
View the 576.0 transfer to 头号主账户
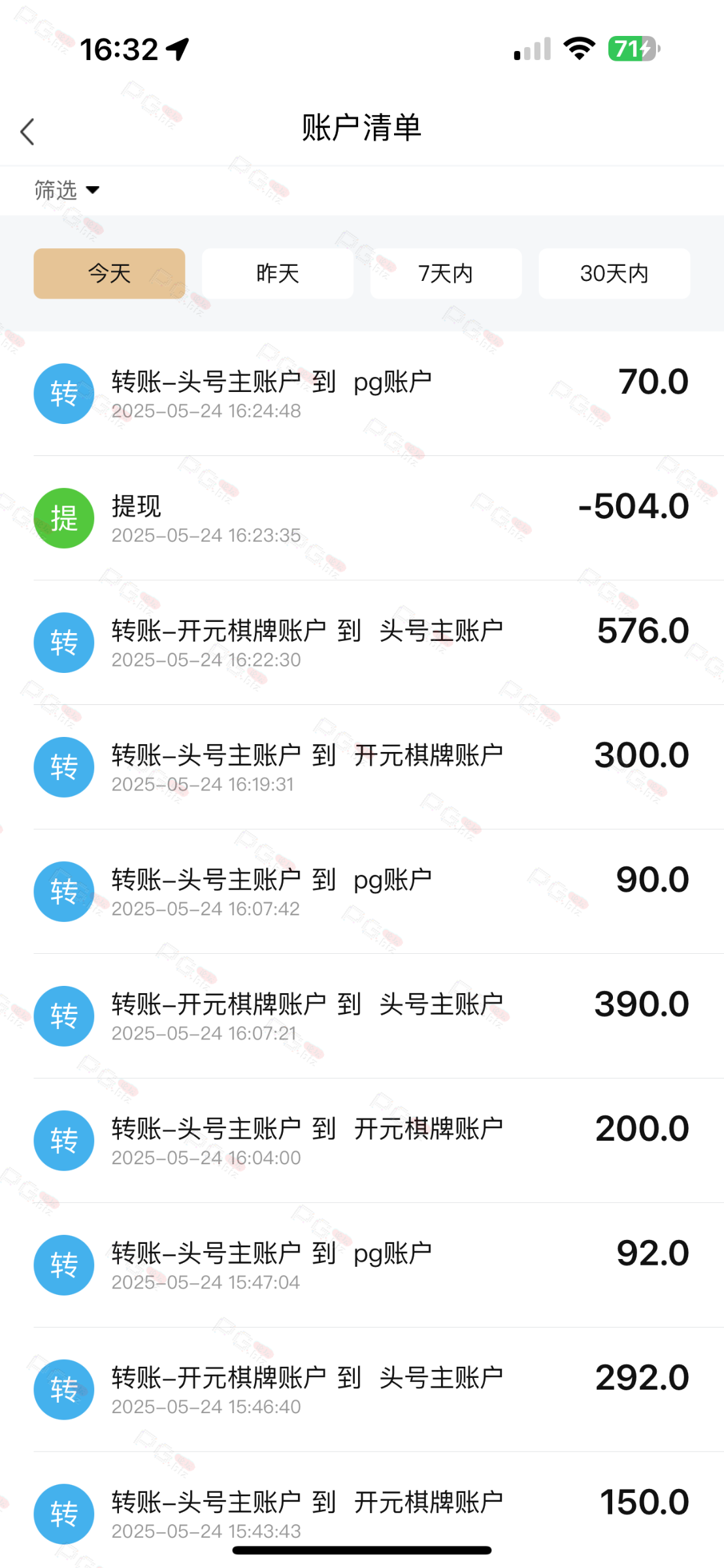(362, 643)
